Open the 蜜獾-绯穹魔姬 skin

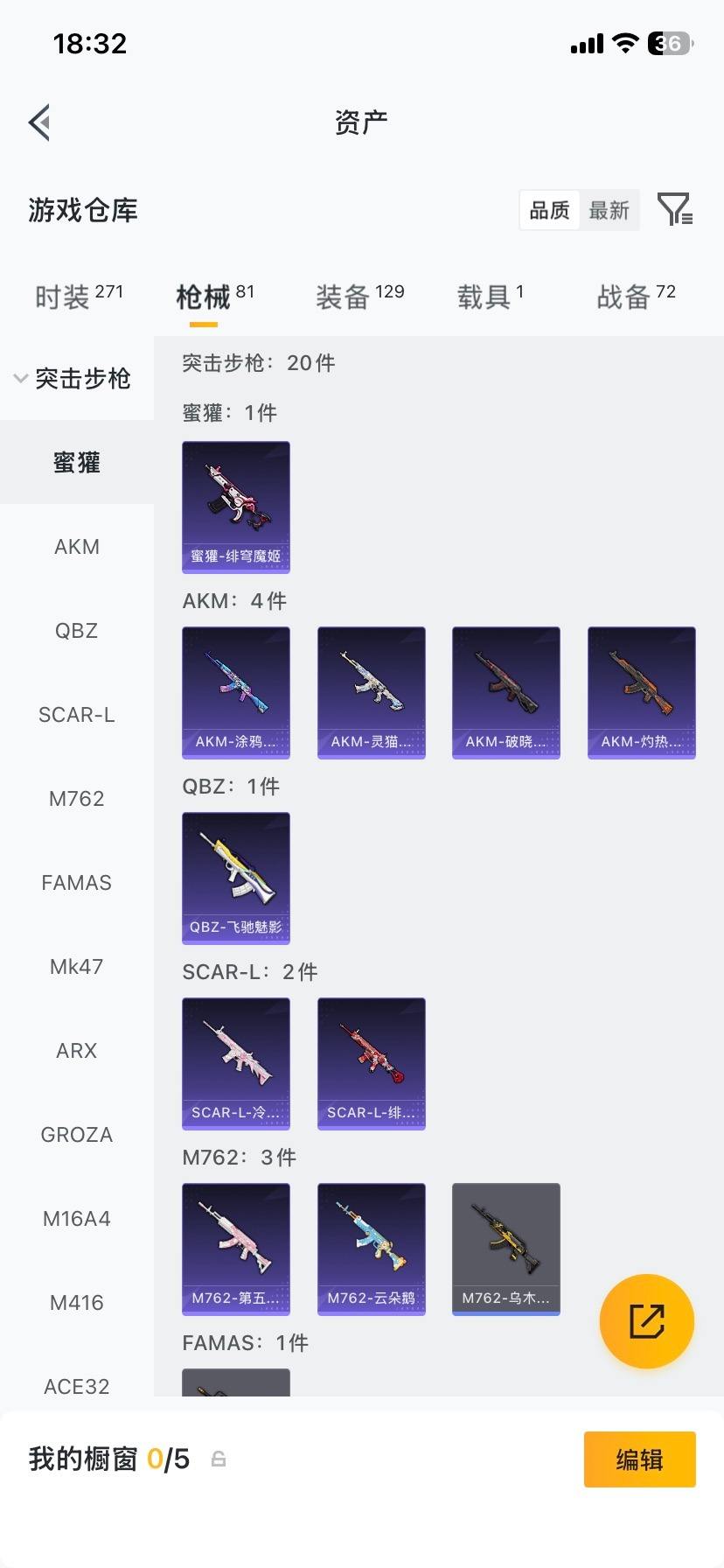[x=236, y=507]
